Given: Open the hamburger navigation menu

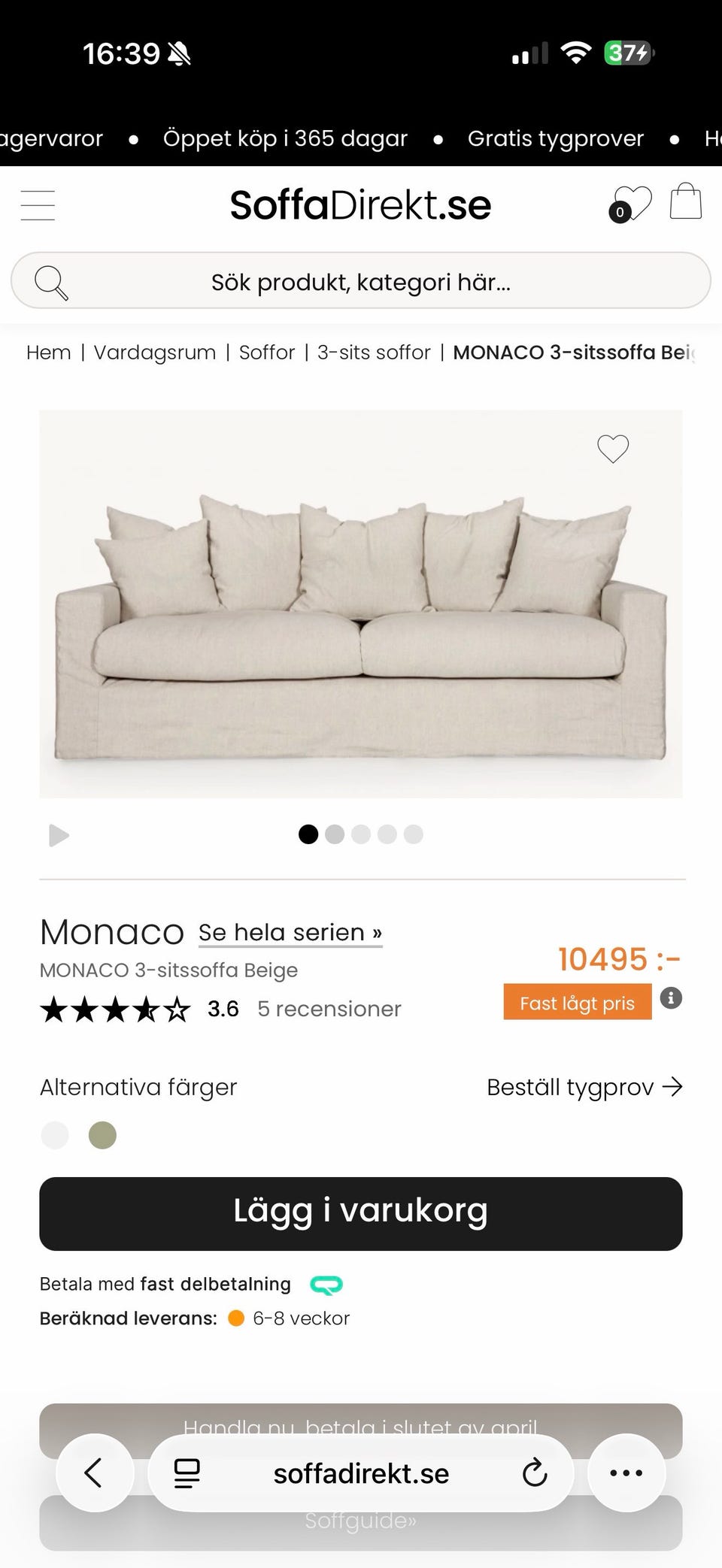Looking at the screenshot, I should pyautogui.click(x=38, y=204).
